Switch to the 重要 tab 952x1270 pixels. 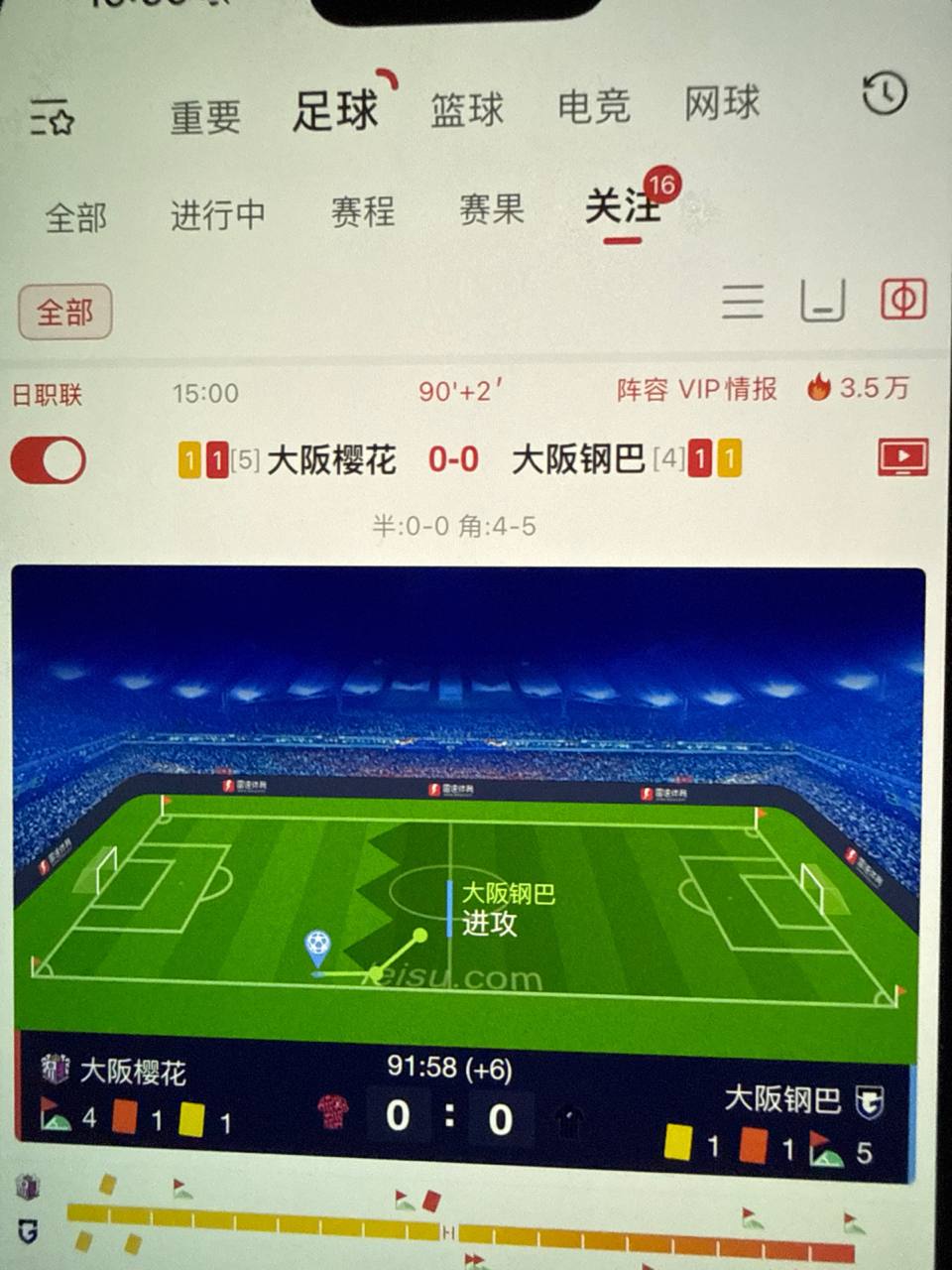(x=205, y=117)
